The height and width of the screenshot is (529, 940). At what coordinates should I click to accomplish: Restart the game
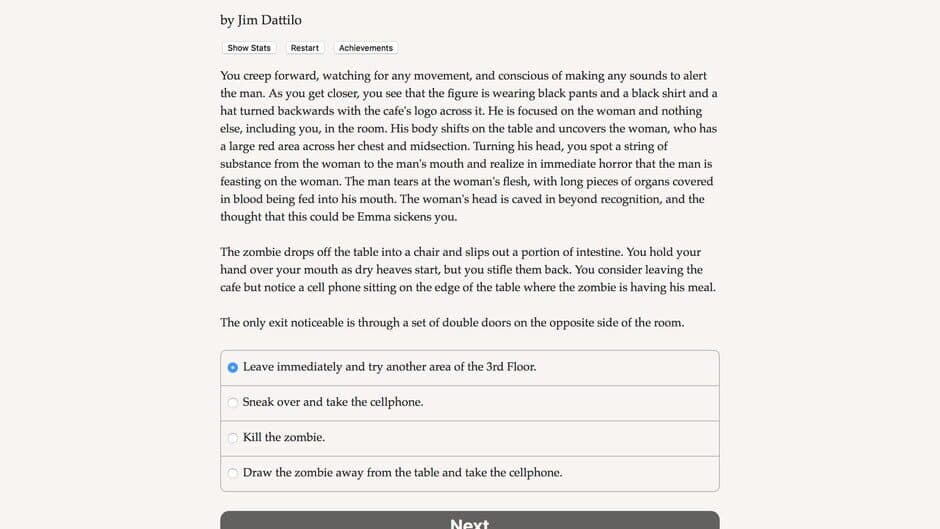tap(305, 48)
